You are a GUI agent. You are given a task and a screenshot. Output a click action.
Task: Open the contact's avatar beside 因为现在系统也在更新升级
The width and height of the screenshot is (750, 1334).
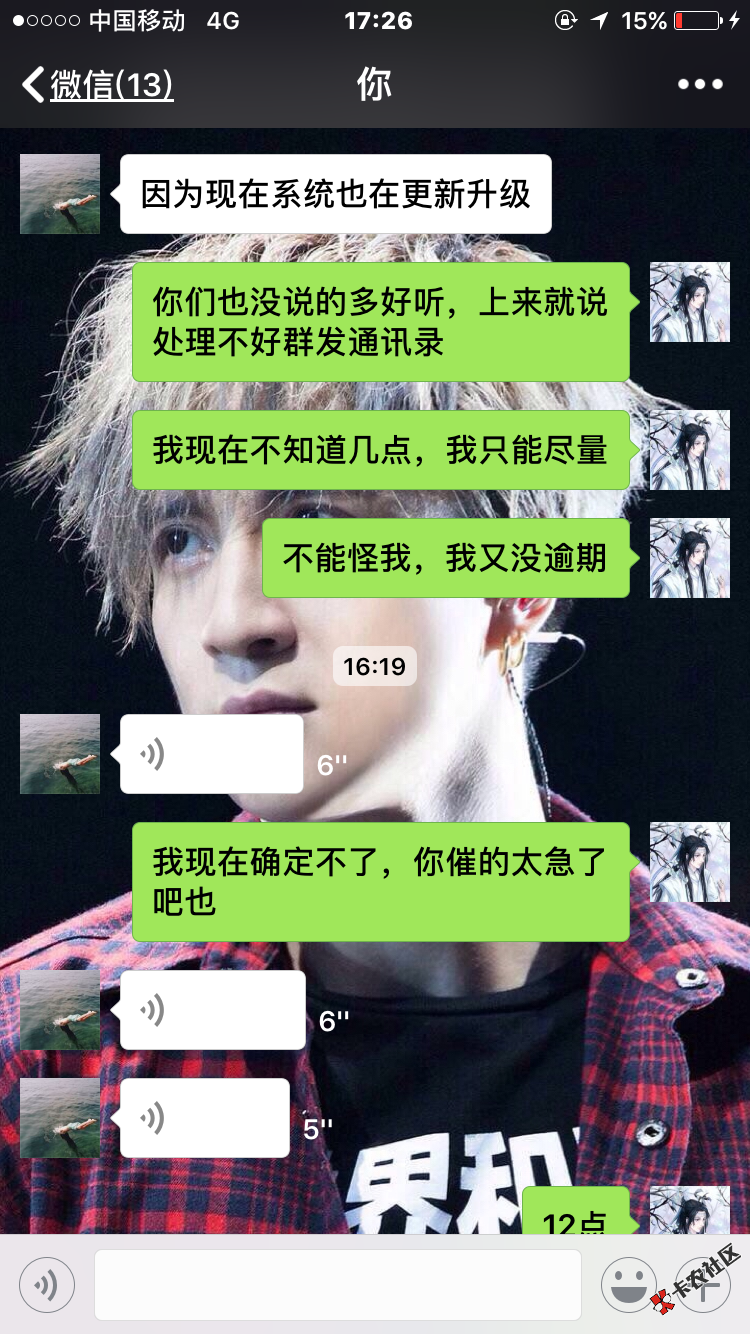click(60, 194)
